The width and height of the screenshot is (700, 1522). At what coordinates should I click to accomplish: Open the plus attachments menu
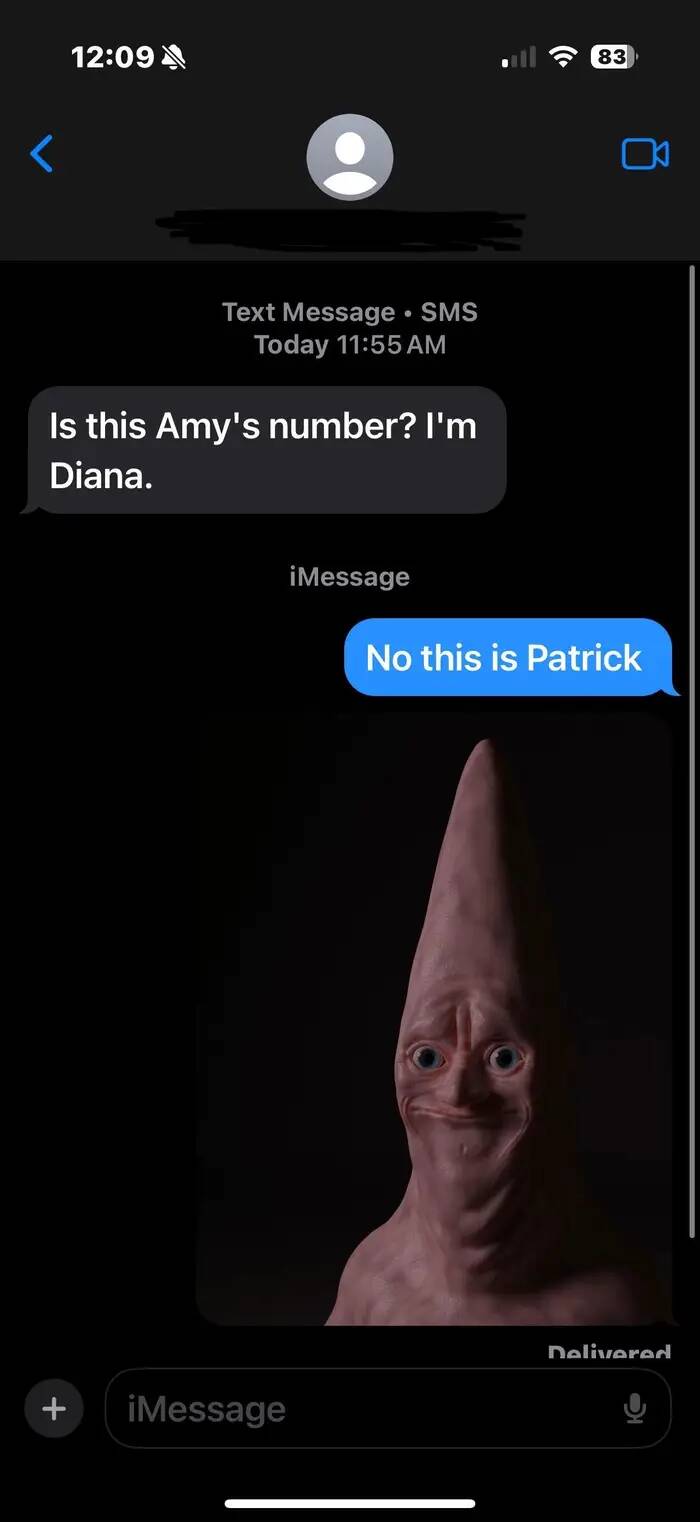(x=53, y=1408)
